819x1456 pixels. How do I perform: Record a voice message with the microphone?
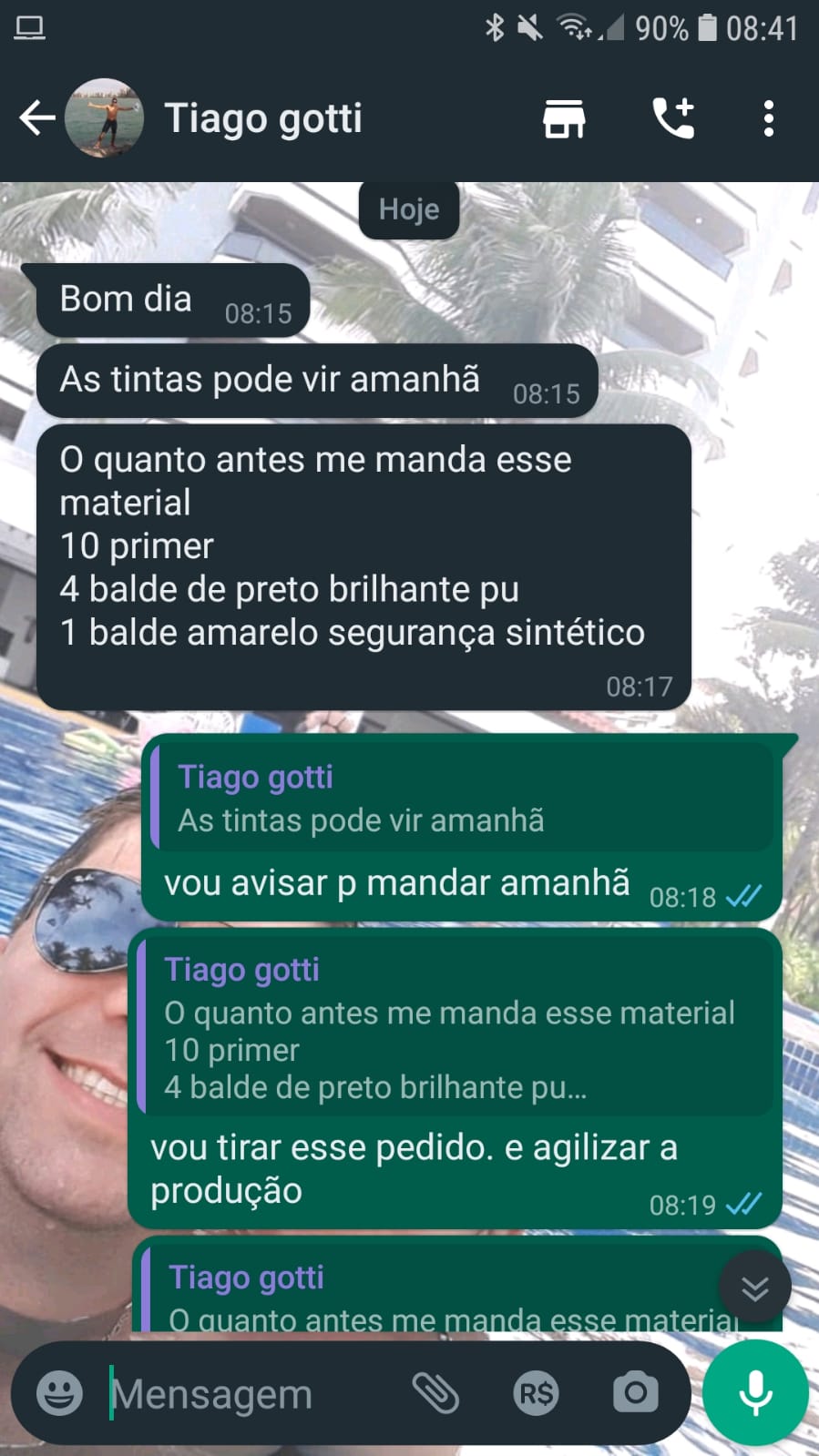(755, 1393)
